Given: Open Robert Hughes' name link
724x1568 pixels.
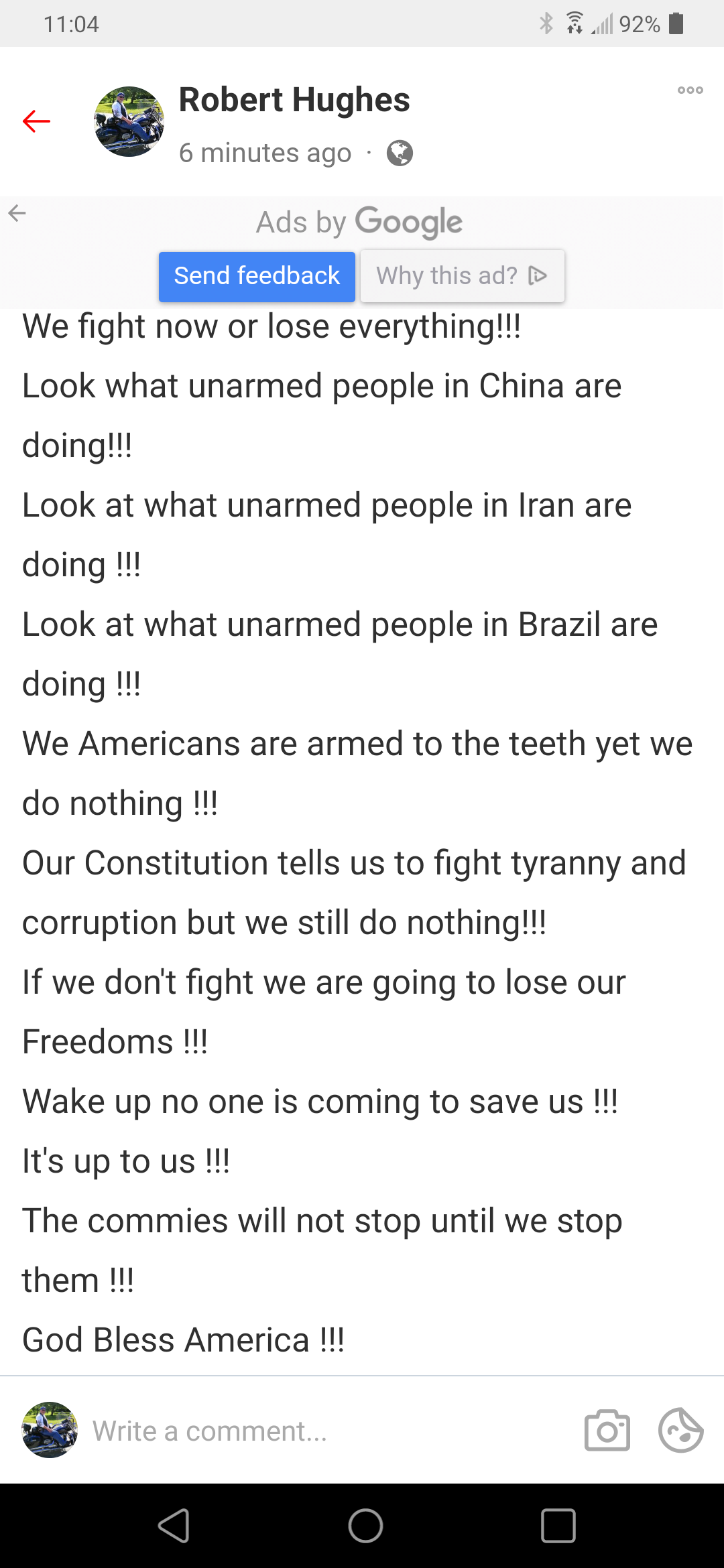Looking at the screenshot, I should [294, 101].
